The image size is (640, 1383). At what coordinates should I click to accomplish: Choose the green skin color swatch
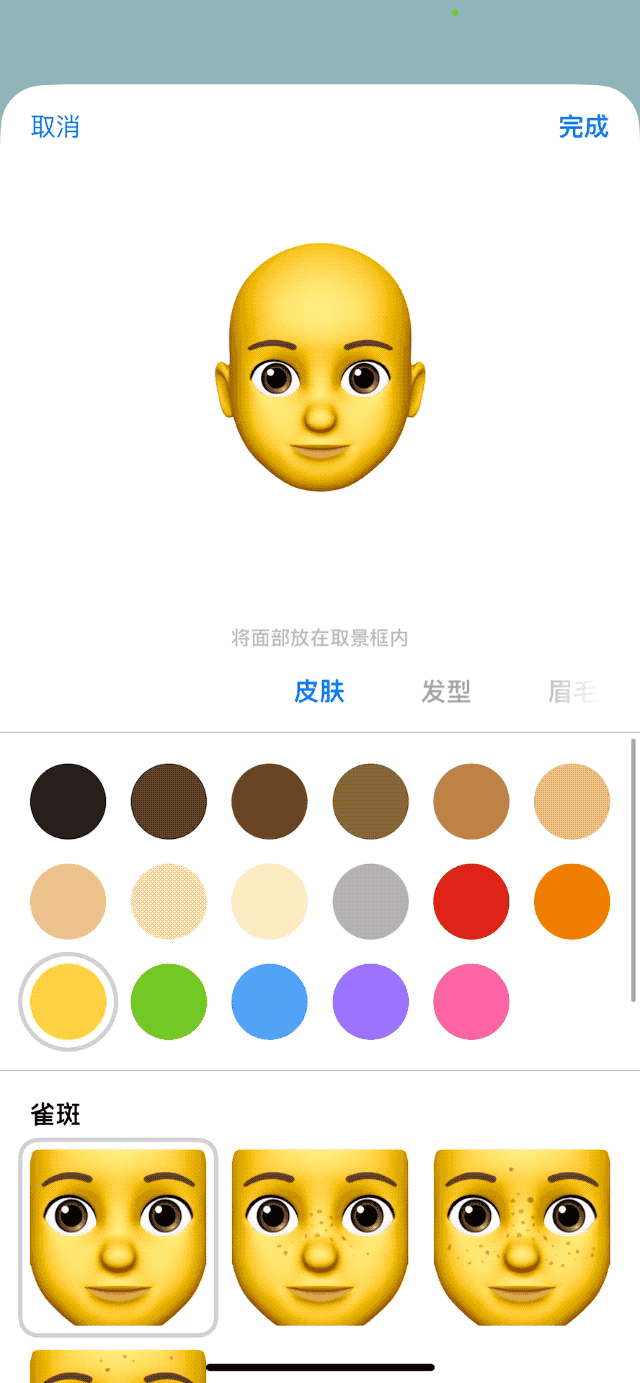point(169,1001)
